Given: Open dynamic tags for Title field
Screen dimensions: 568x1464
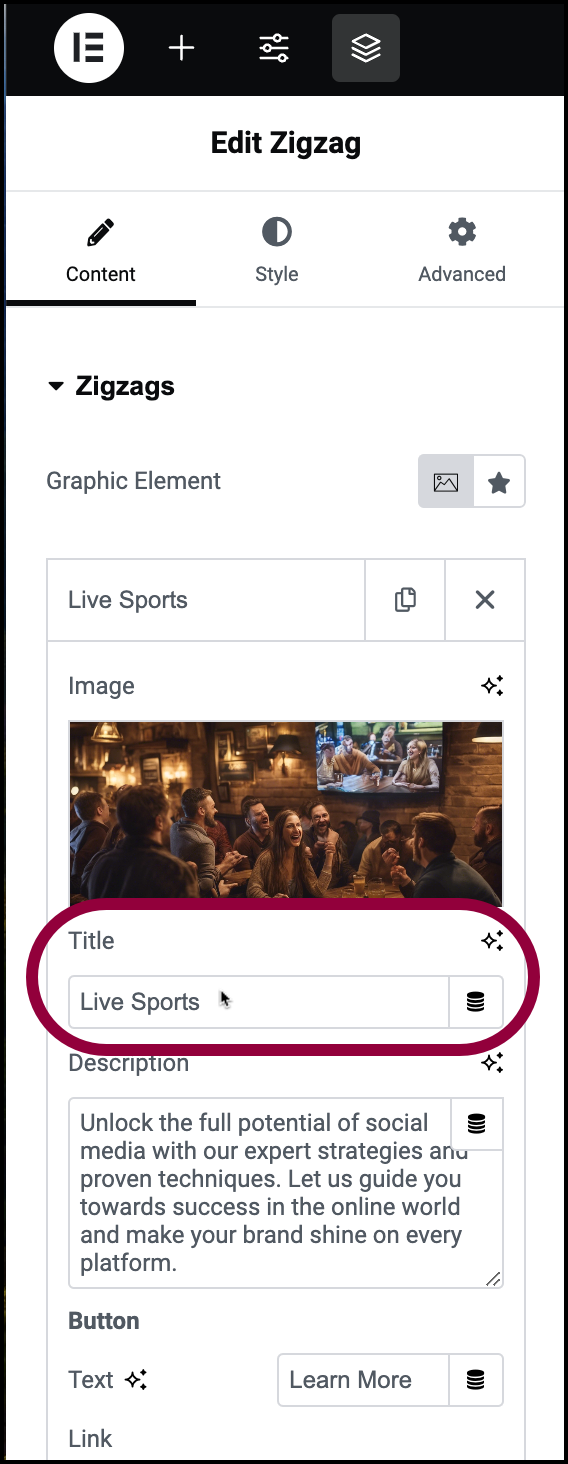Looking at the screenshot, I should pos(476,1002).
